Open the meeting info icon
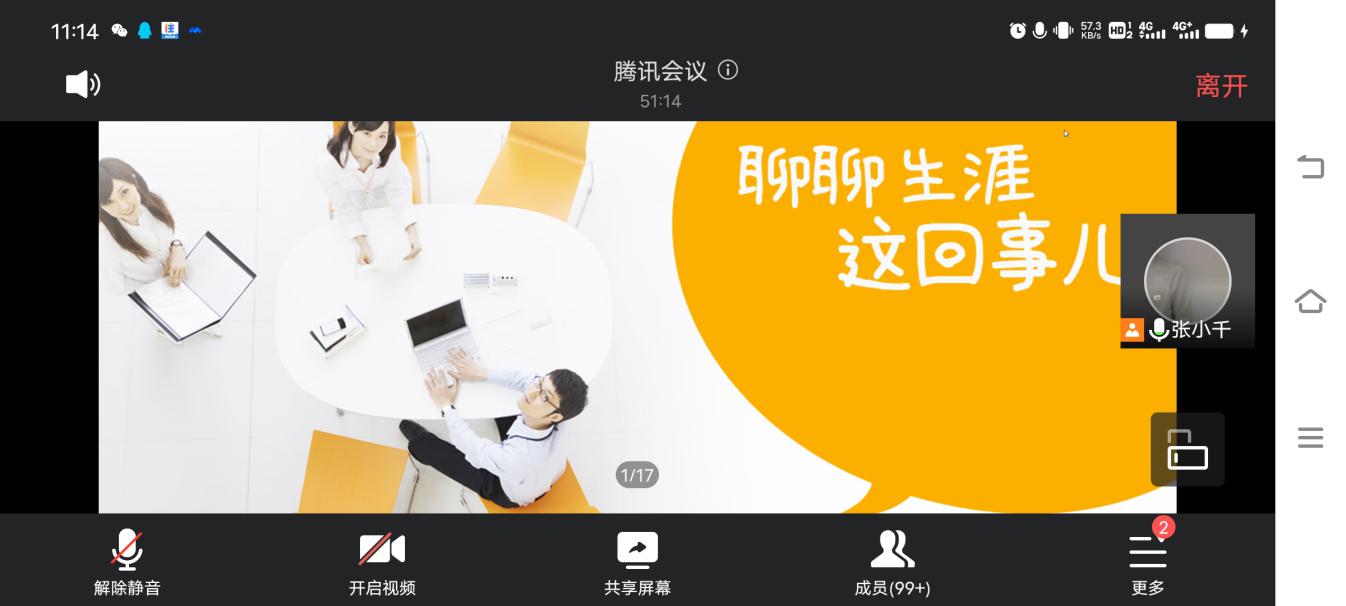Image resolution: width=1346 pixels, height=606 pixels. point(728,70)
